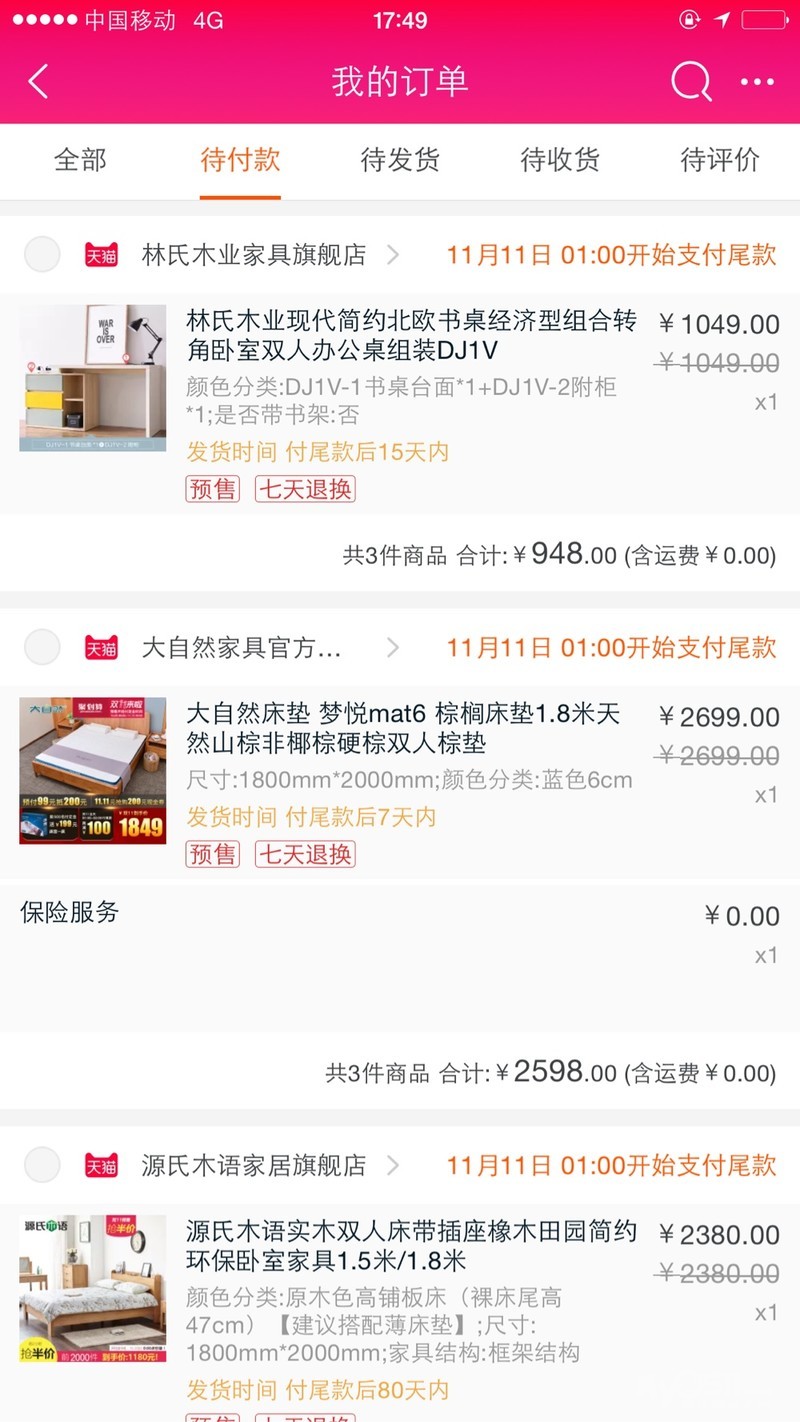Image resolution: width=800 pixels, height=1422 pixels.
Task: Switch to the 全部 tab
Action: coord(80,160)
